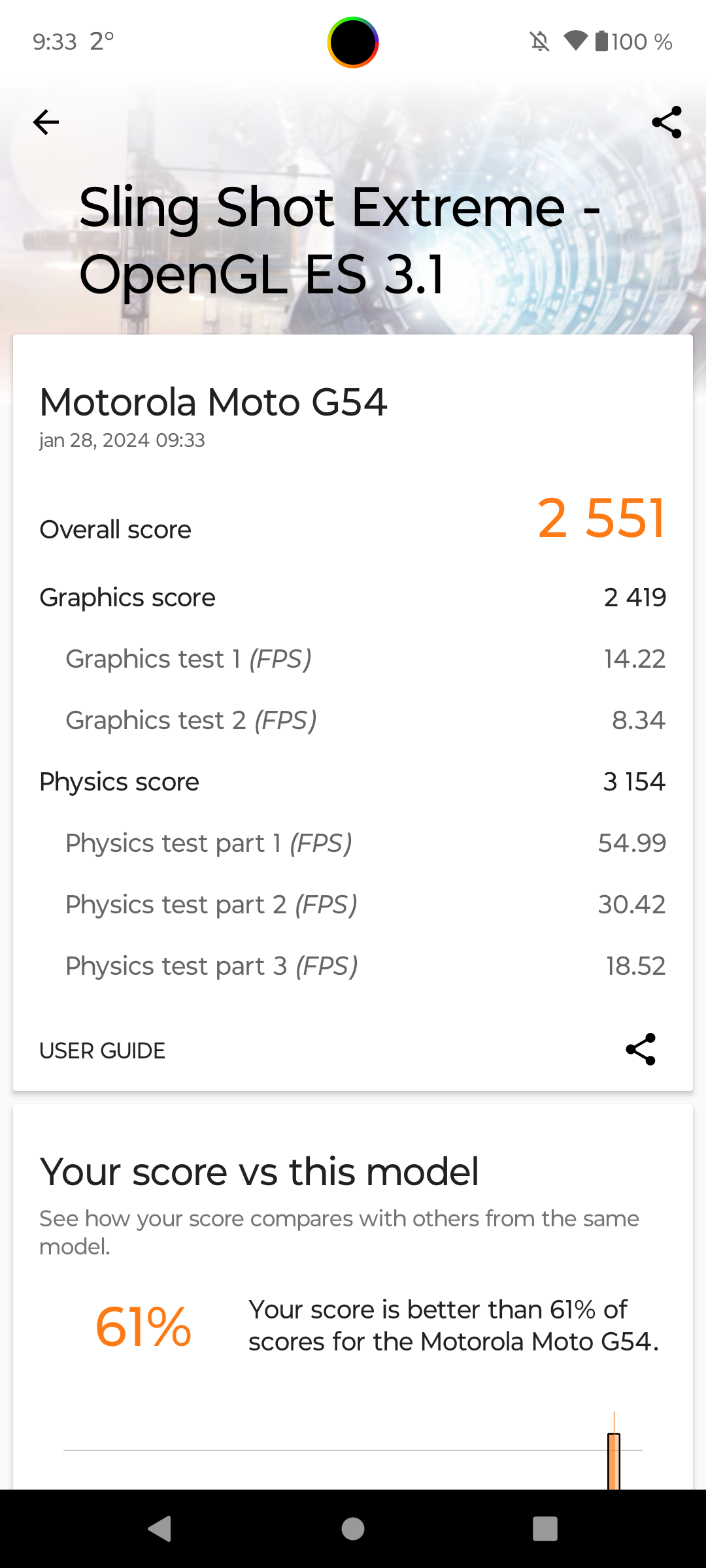Open recent apps overview
The width and height of the screenshot is (706, 1568).
pyautogui.click(x=545, y=1529)
